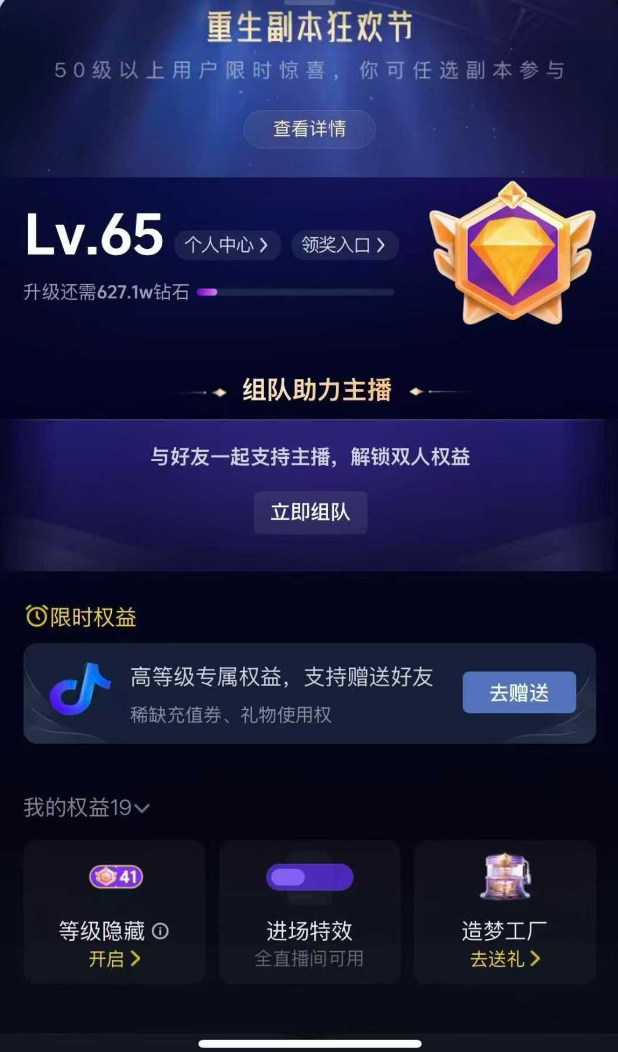Open 个人中心 personal center
This screenshot has height=1052, width=618.
point(227,244)
